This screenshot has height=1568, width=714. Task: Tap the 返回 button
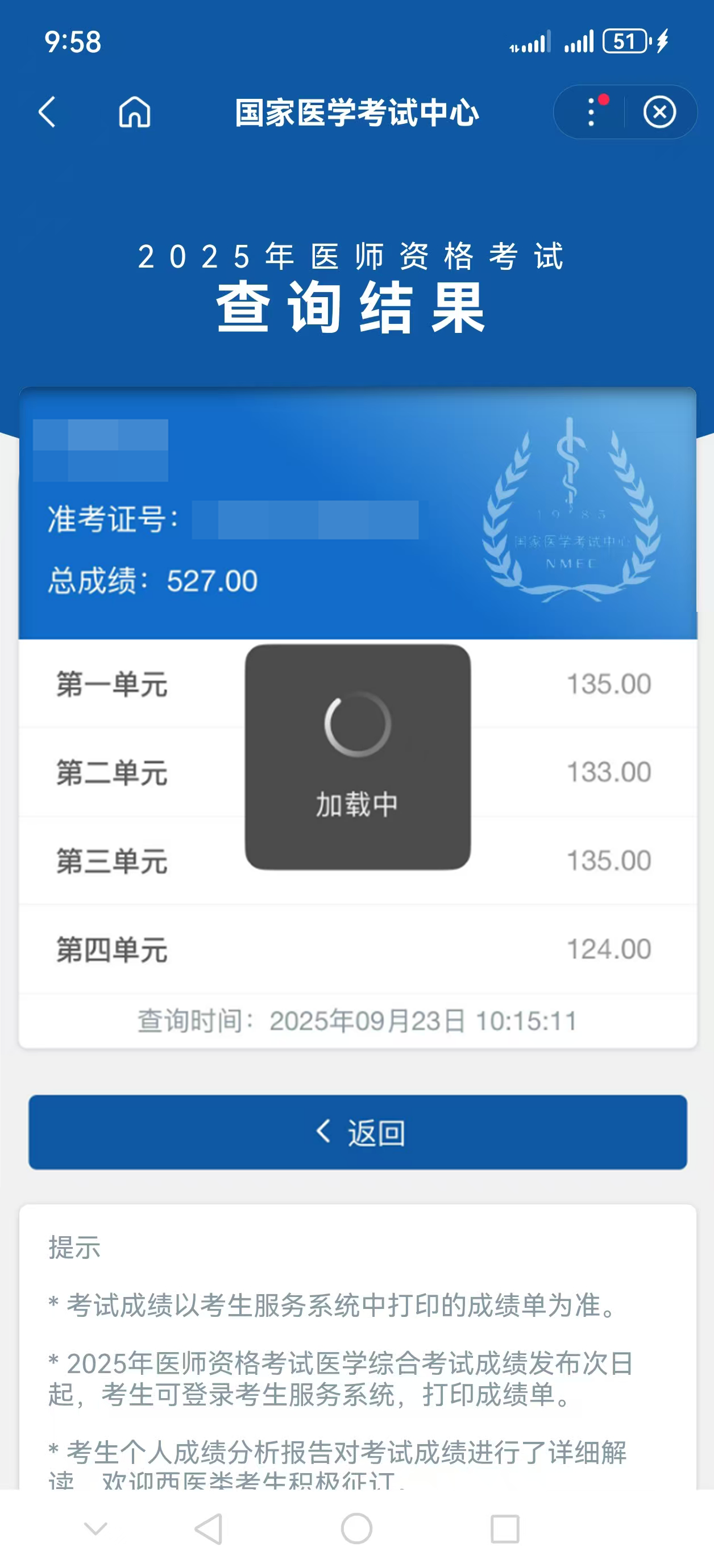coord(358,1132)
